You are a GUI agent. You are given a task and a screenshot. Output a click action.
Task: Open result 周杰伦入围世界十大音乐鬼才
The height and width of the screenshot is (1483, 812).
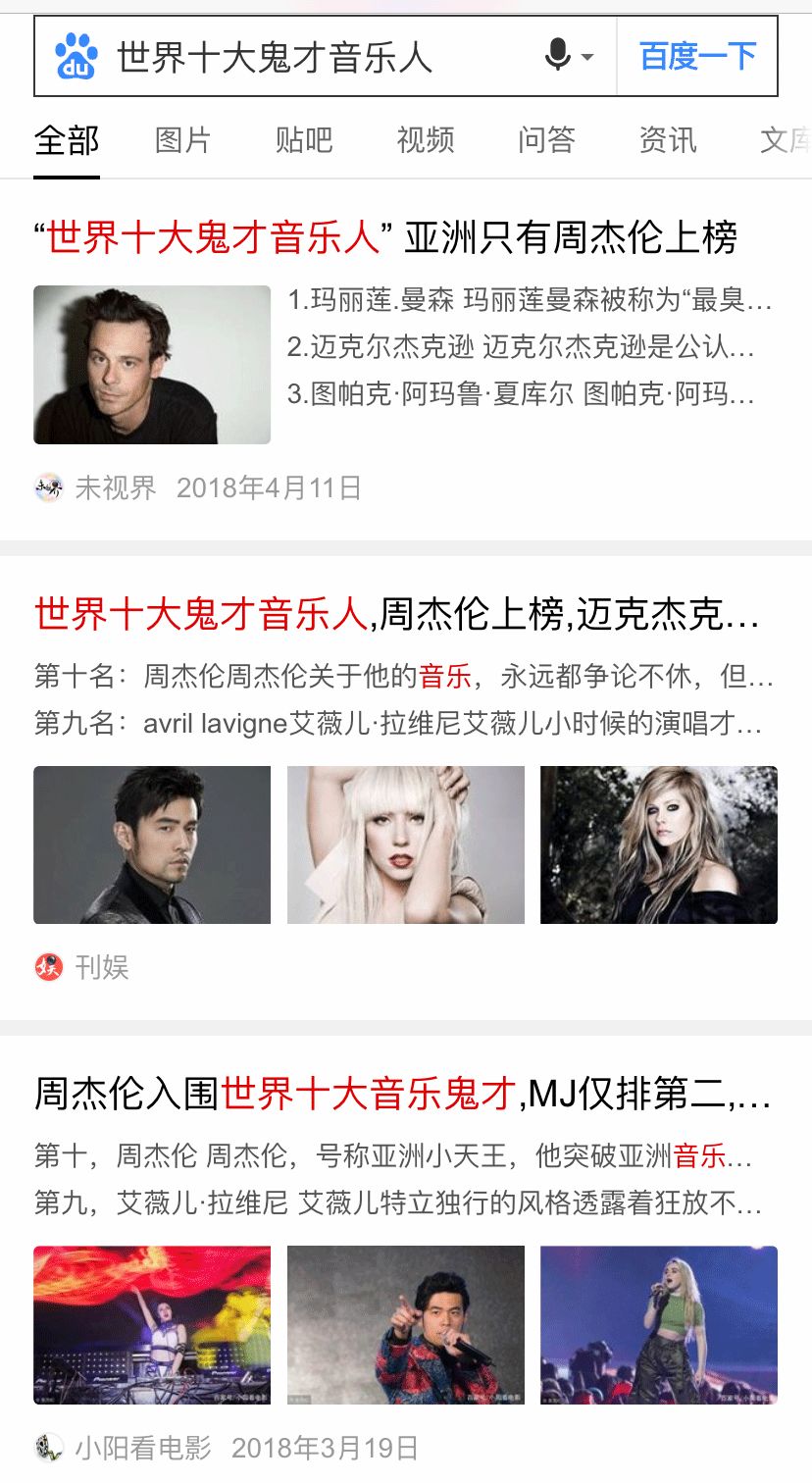click(x=402, y=1093)
